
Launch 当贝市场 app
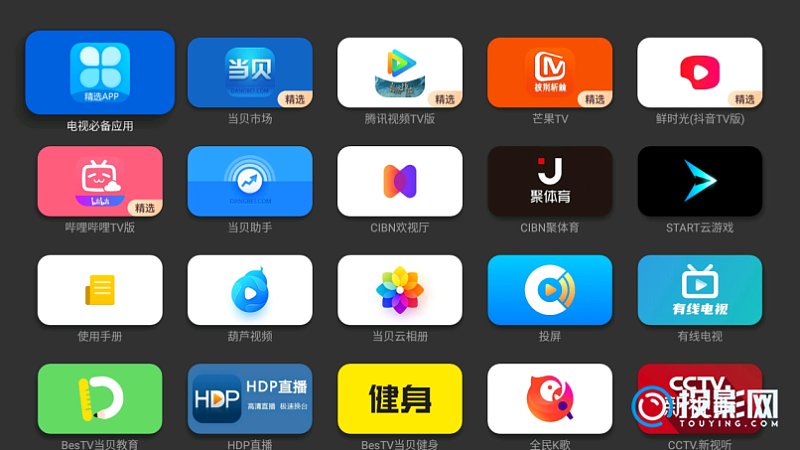pyautogui.click(x=250, y=73)
